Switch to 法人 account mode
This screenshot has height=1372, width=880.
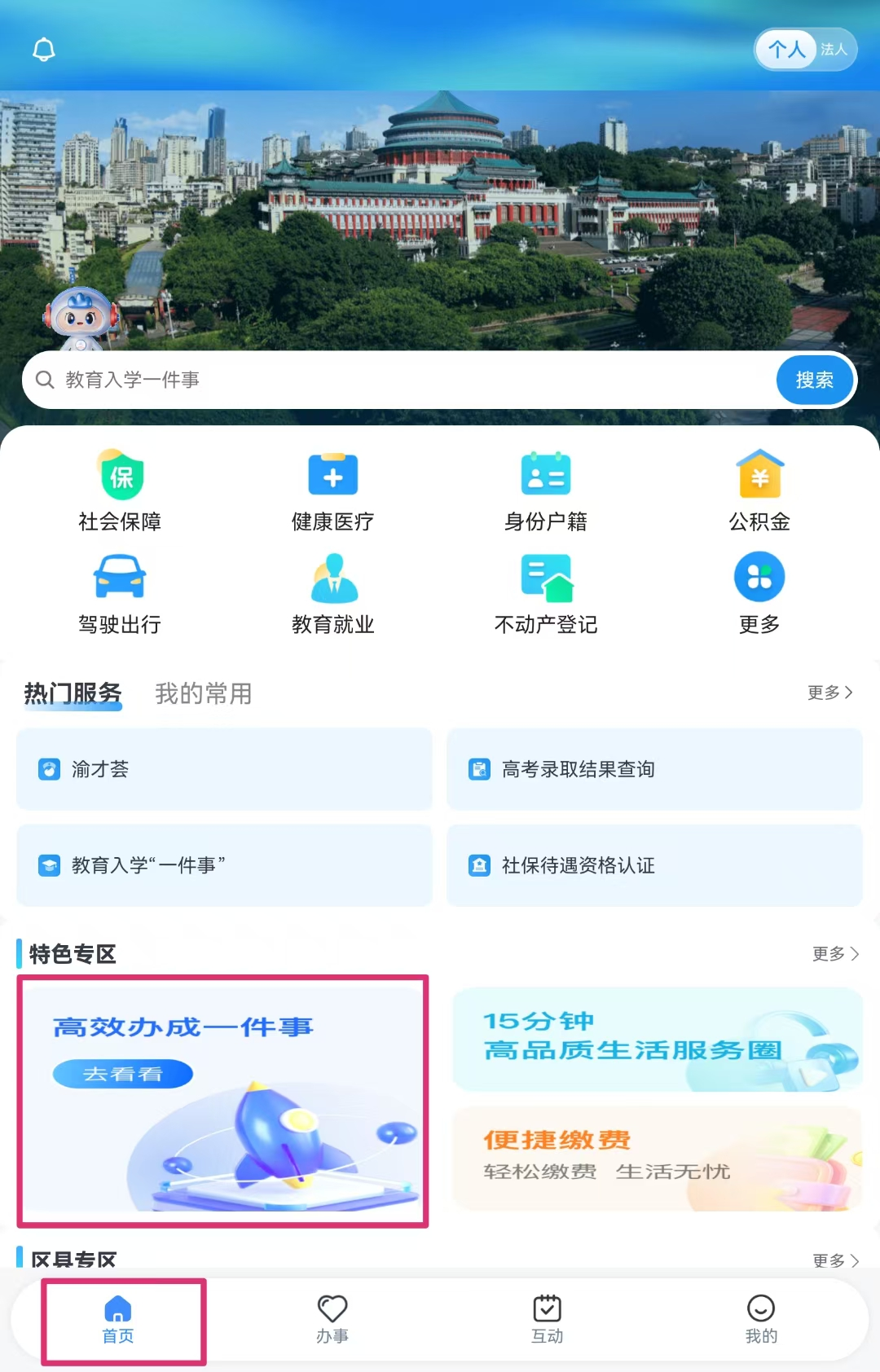[x=834, y=50]
